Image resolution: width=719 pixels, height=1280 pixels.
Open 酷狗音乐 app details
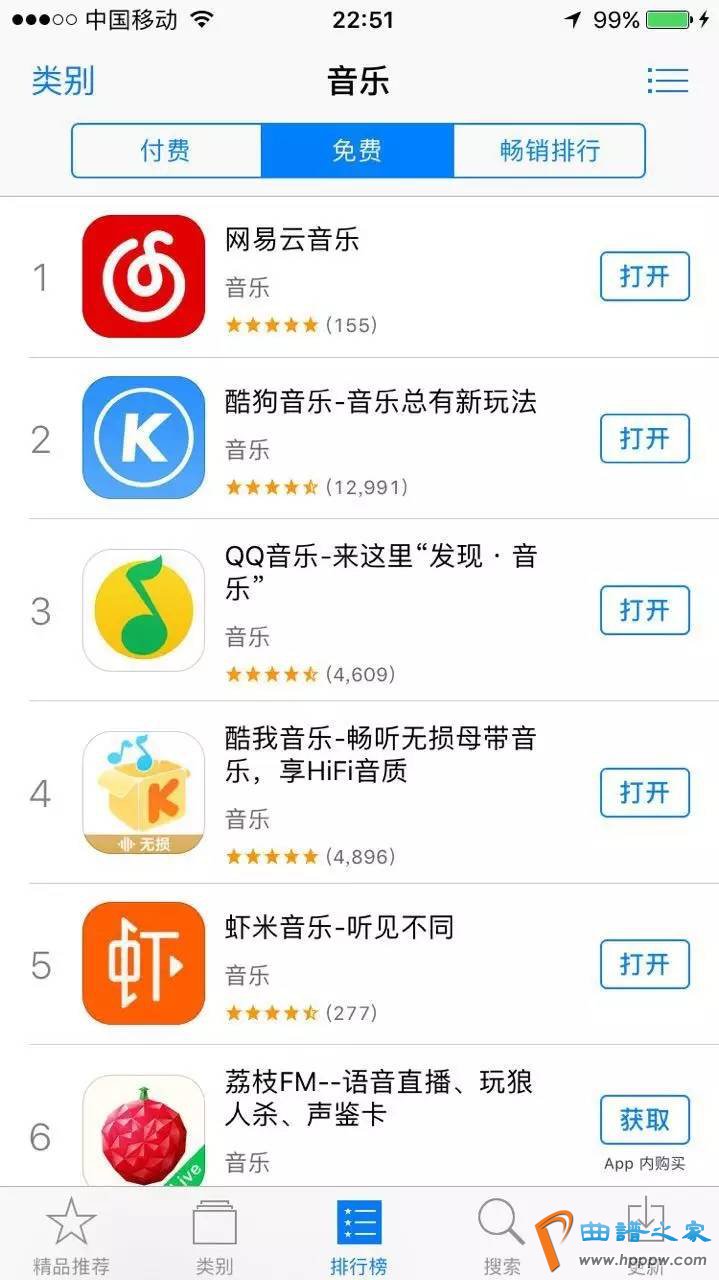tap(380, 403)
